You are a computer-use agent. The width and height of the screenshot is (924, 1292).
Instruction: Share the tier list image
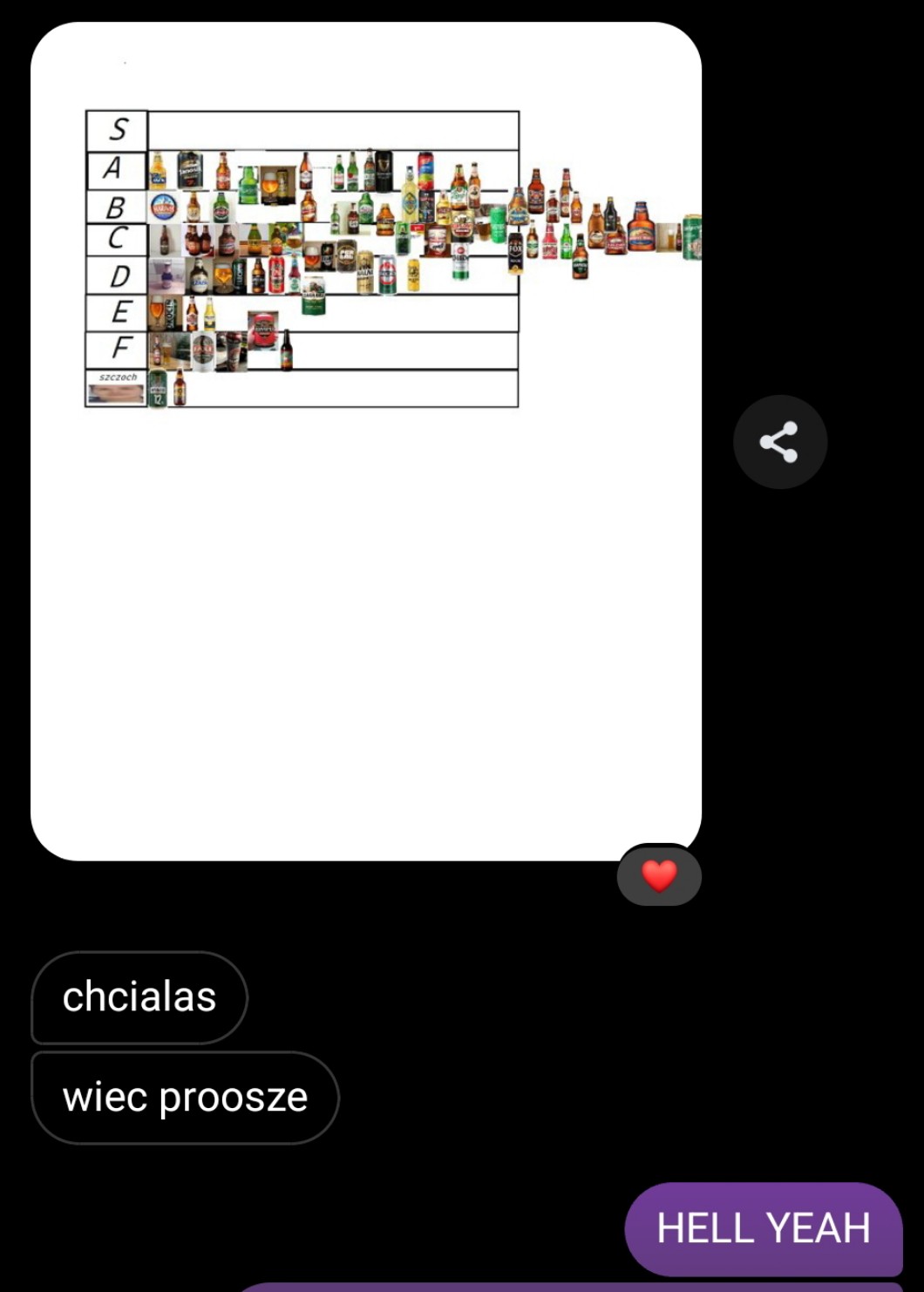pyautogui.click(x=779, y=442)
